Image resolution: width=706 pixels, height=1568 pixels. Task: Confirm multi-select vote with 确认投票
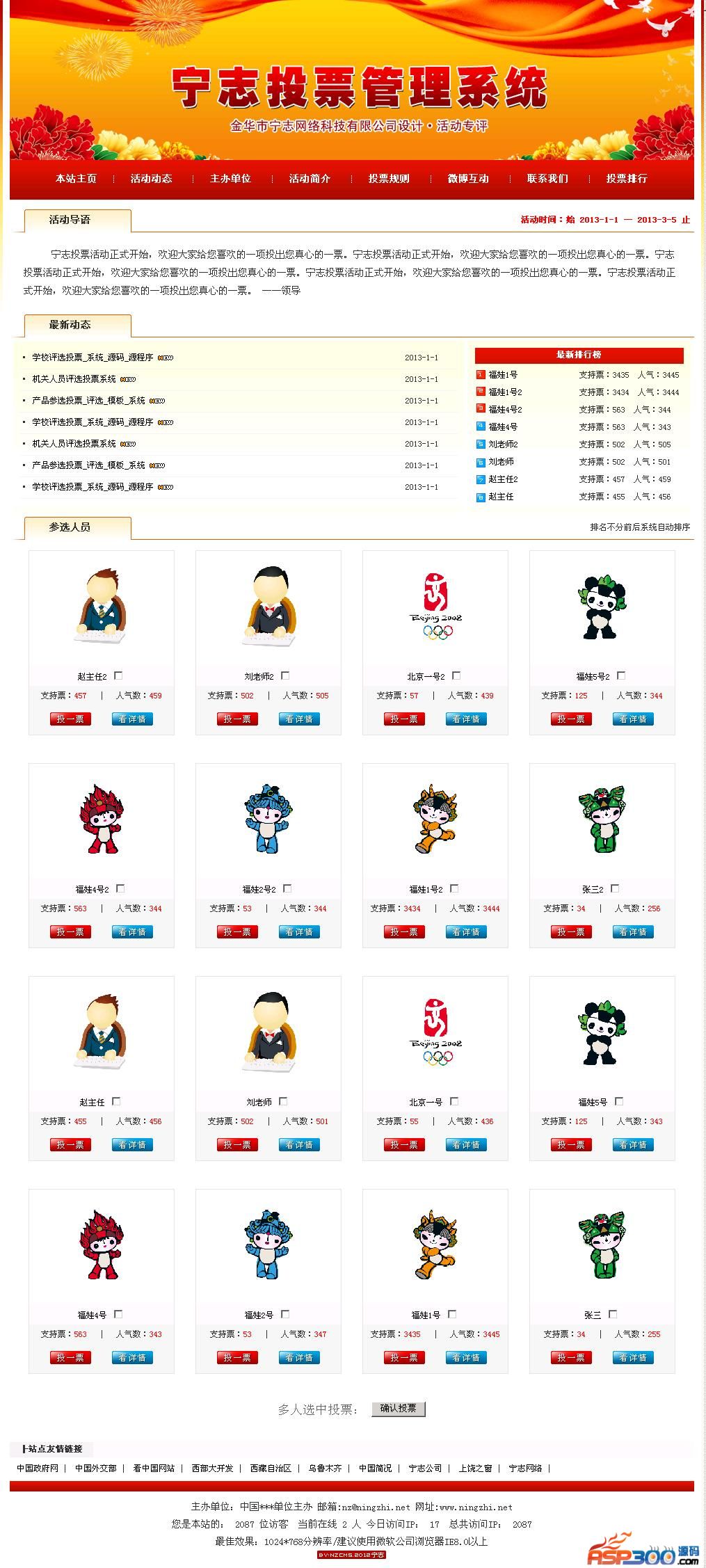click(x=398, y=1409)
